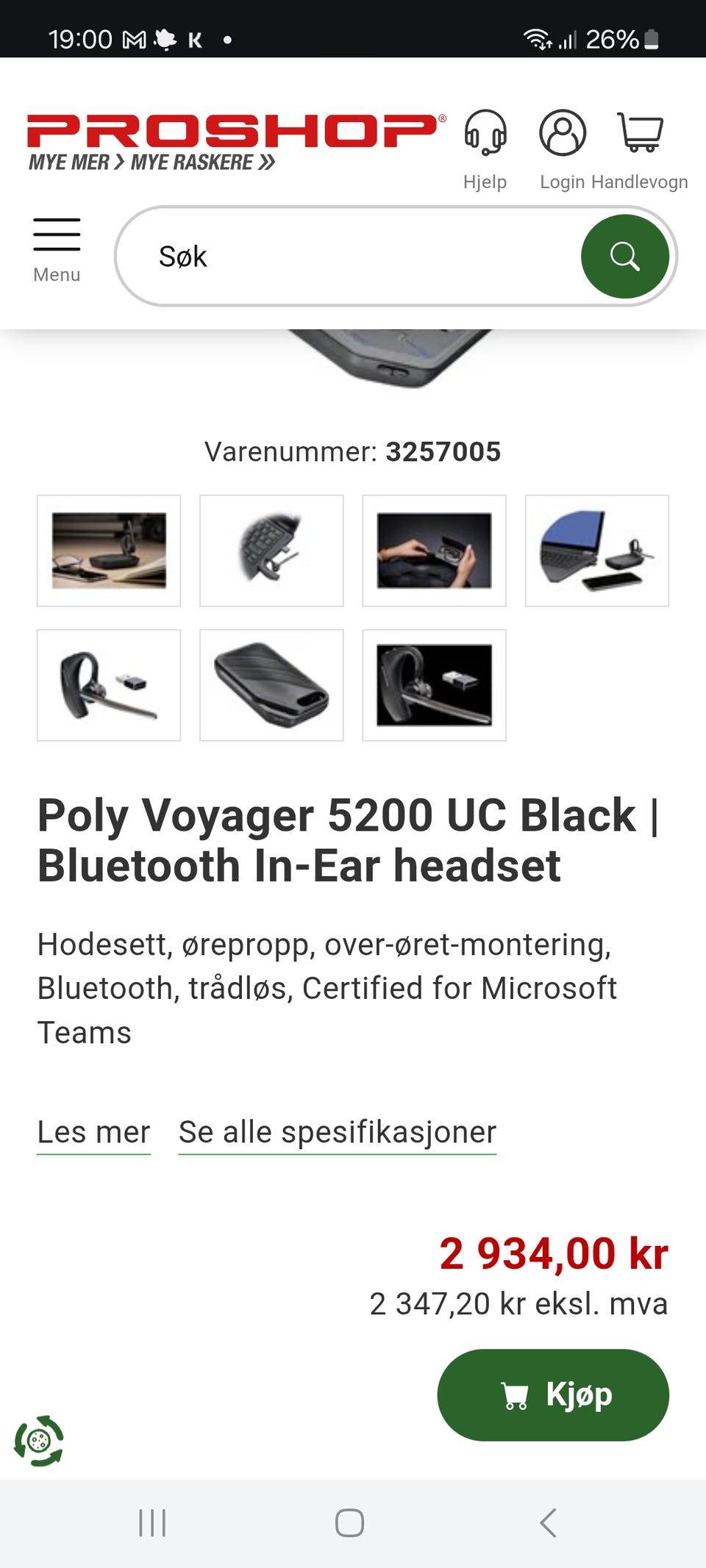The image size is (706, 1568).
Task: Open the Menu hamburger drawer
Action: pyautogui.click(x=57, y=249)
